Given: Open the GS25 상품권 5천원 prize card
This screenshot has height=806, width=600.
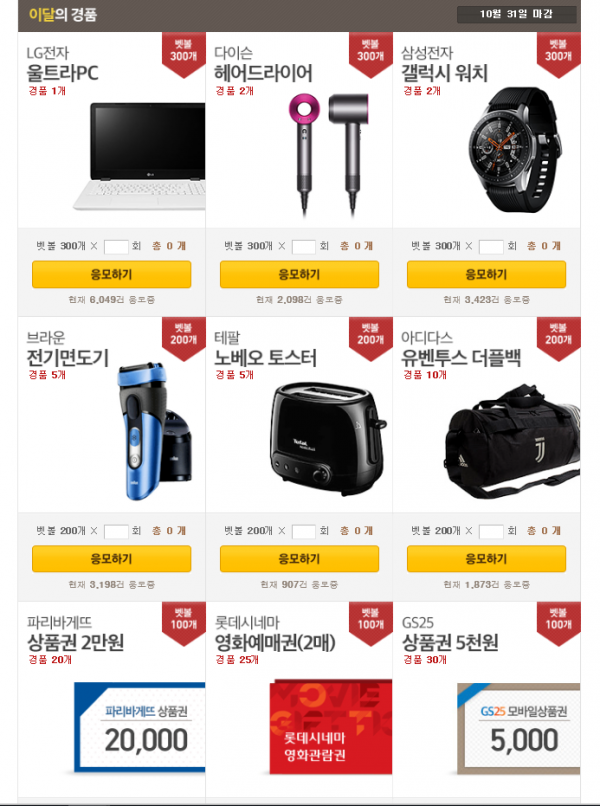Looking at the screenshot, I should 487,700.
